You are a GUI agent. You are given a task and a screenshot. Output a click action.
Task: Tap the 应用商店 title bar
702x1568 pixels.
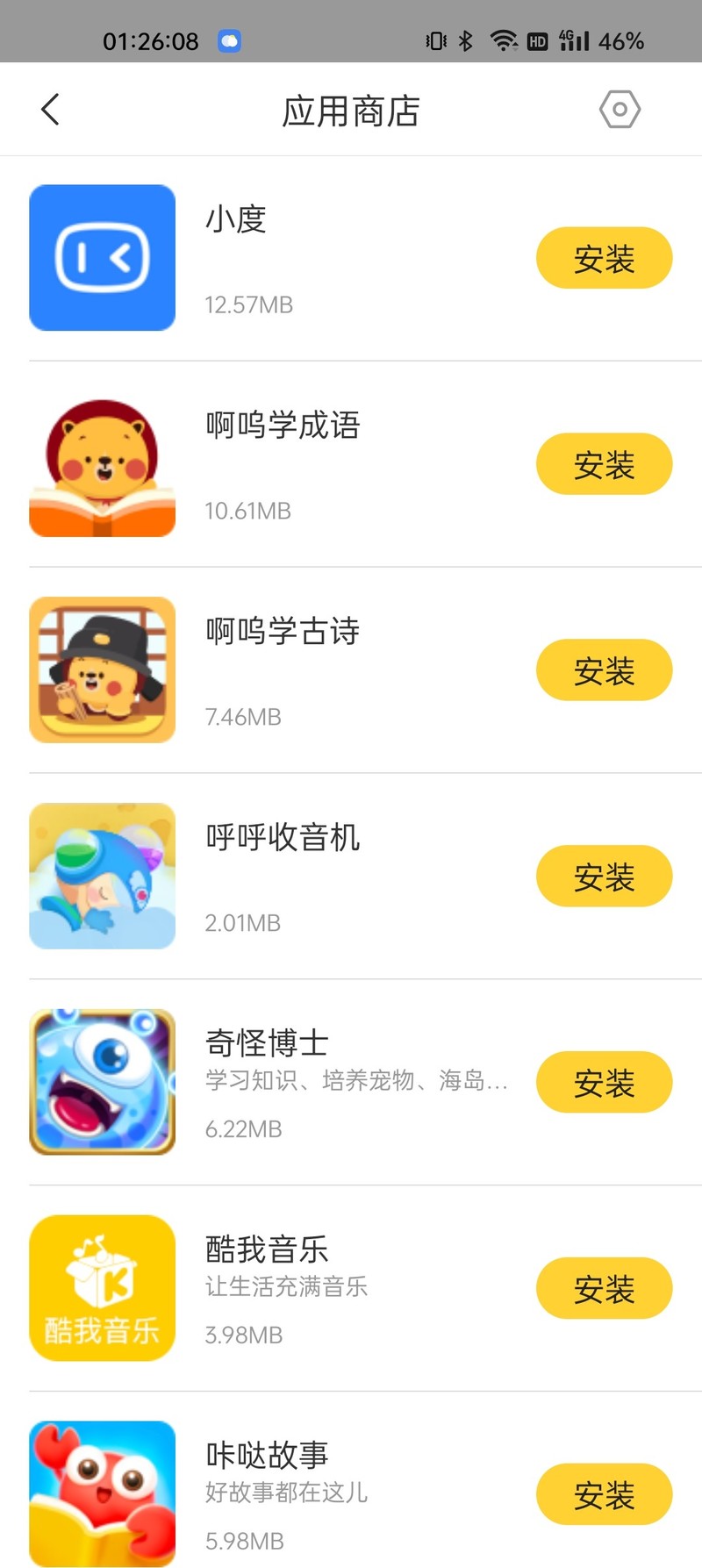point(351,109)
